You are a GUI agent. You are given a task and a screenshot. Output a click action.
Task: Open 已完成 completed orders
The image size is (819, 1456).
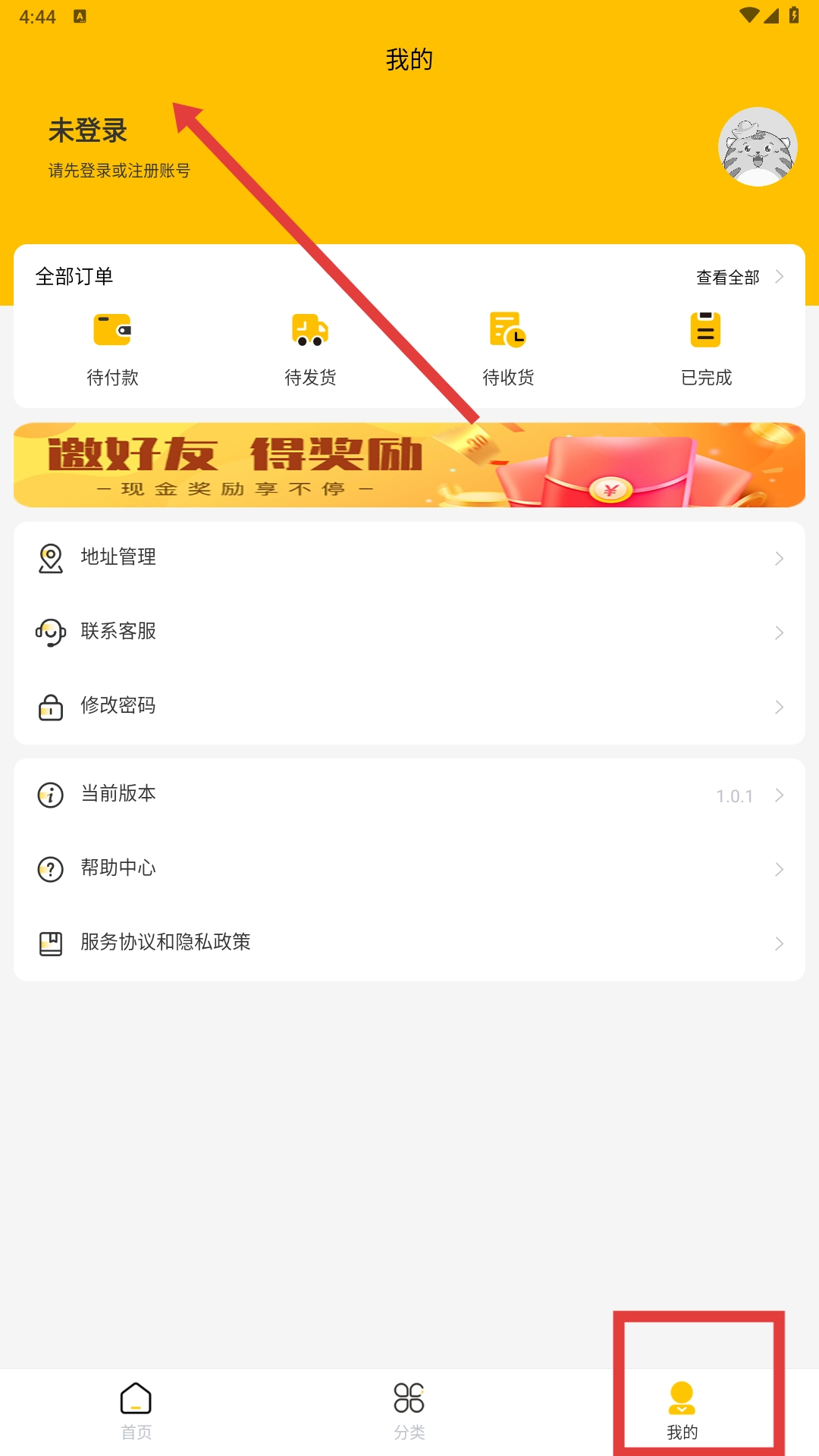pyautogui.click(x=706, y=349)
